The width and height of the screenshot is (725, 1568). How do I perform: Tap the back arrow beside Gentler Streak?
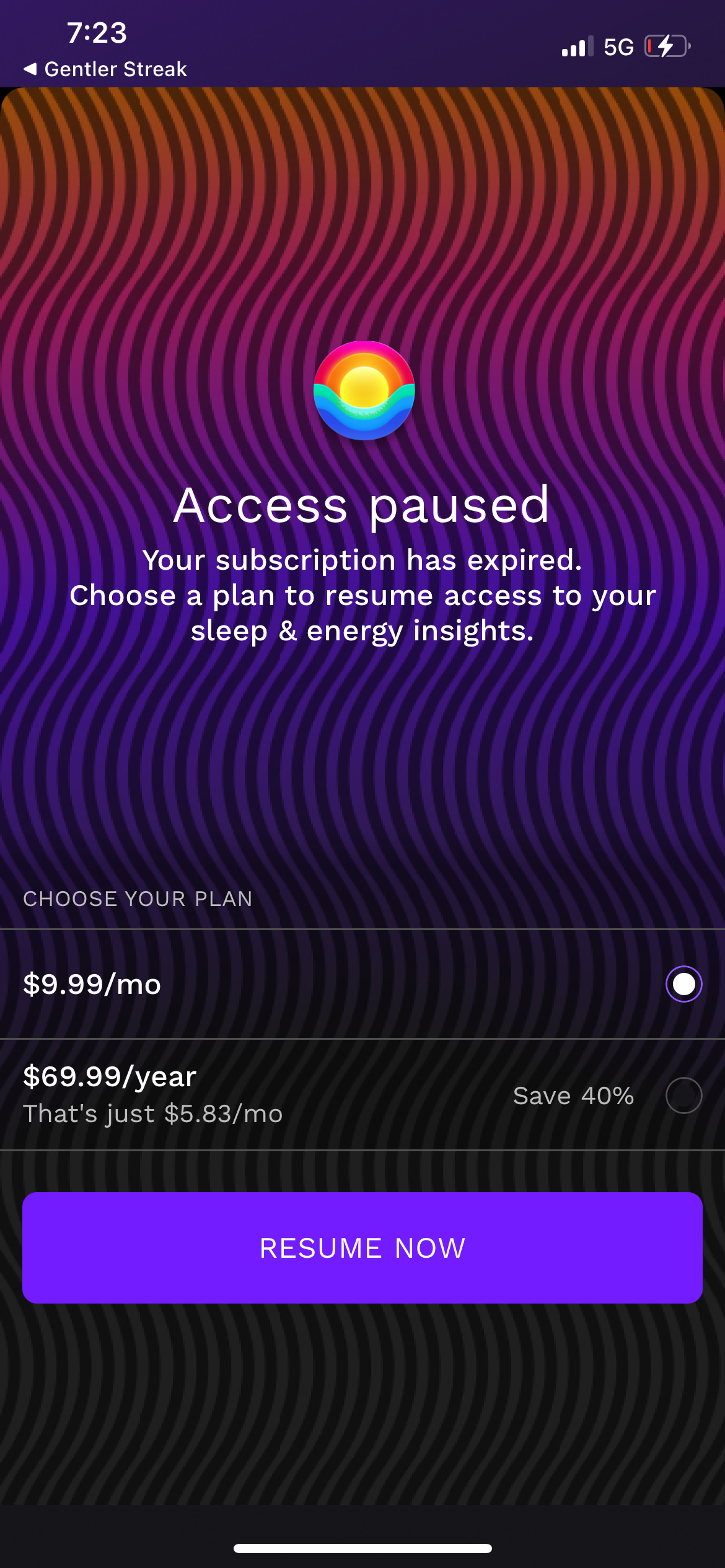30,69
